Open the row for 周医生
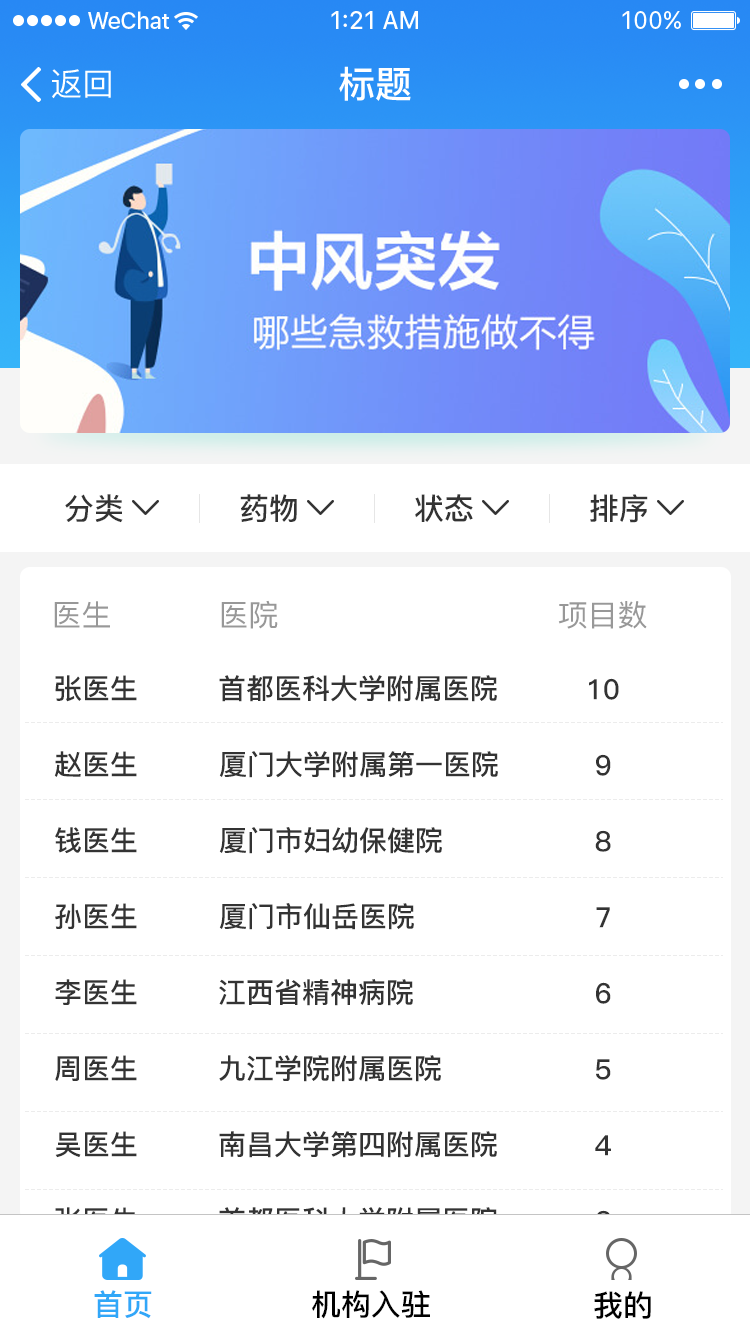750x1334 pixels. pyautogui.click(x=375, y=1069)
